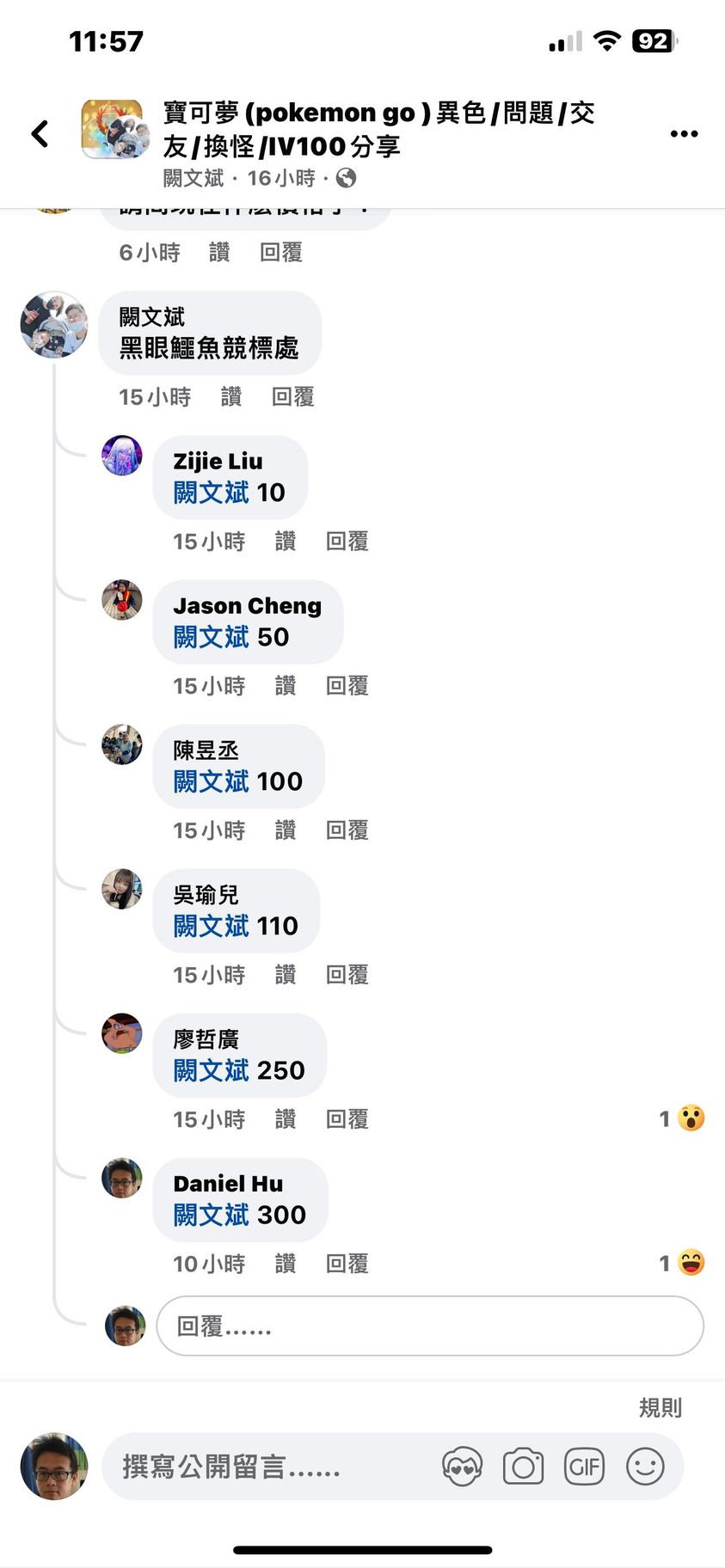725x1568 pixels.
Task: Reply to 闕文斌's 黑眼鱷魚競標處 comment
Action: click(292, 397)
